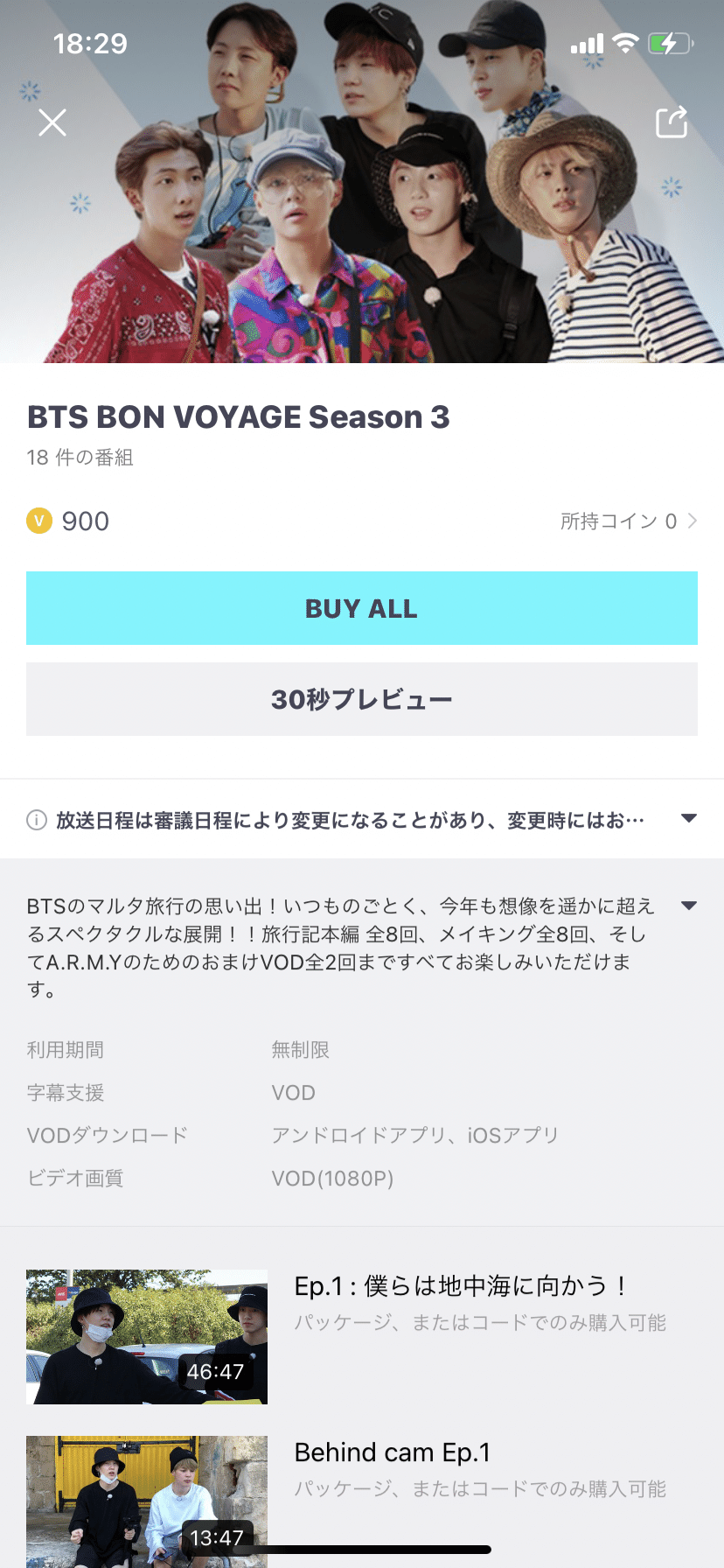Tap the Wi-Fi icon in the status bar

point(626,42)
